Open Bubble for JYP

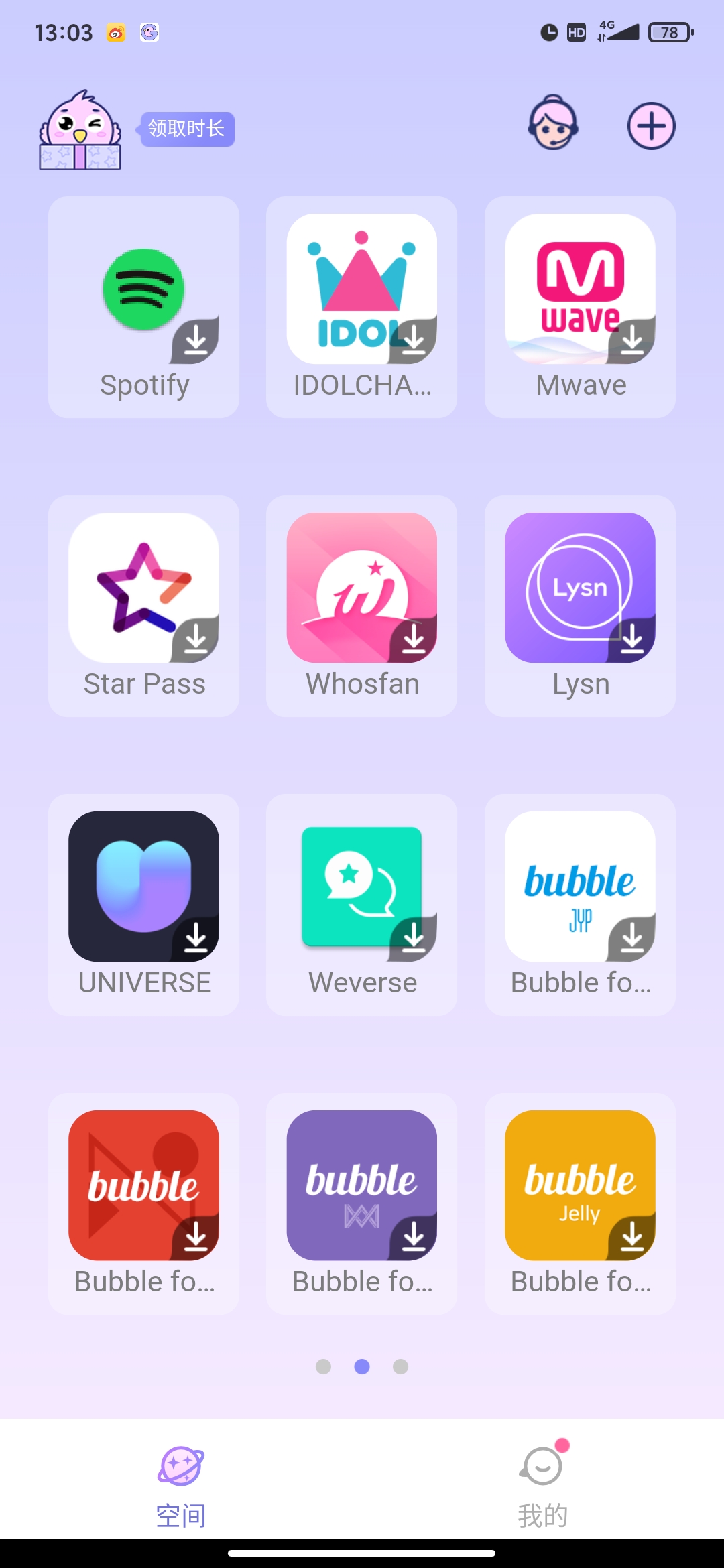[x=579, y=886]
